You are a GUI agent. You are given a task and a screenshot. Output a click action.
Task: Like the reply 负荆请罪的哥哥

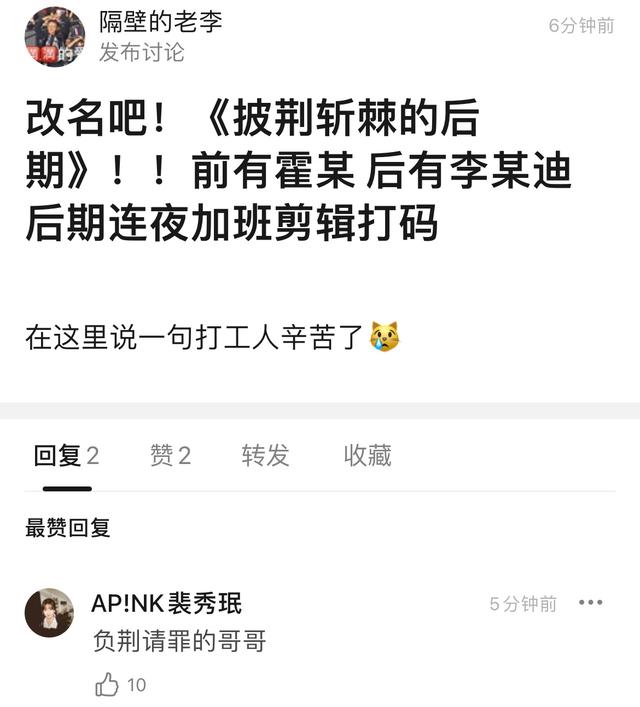[x=107, y=685]
